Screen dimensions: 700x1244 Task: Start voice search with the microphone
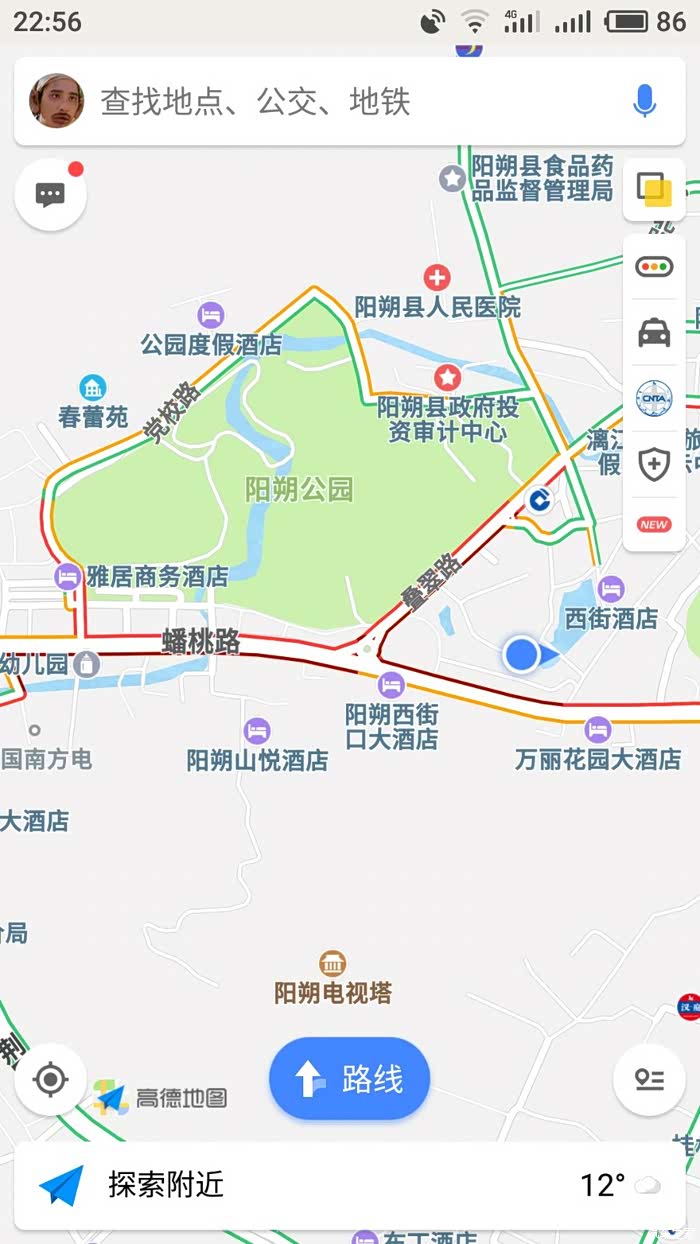(x=645, y=101)
